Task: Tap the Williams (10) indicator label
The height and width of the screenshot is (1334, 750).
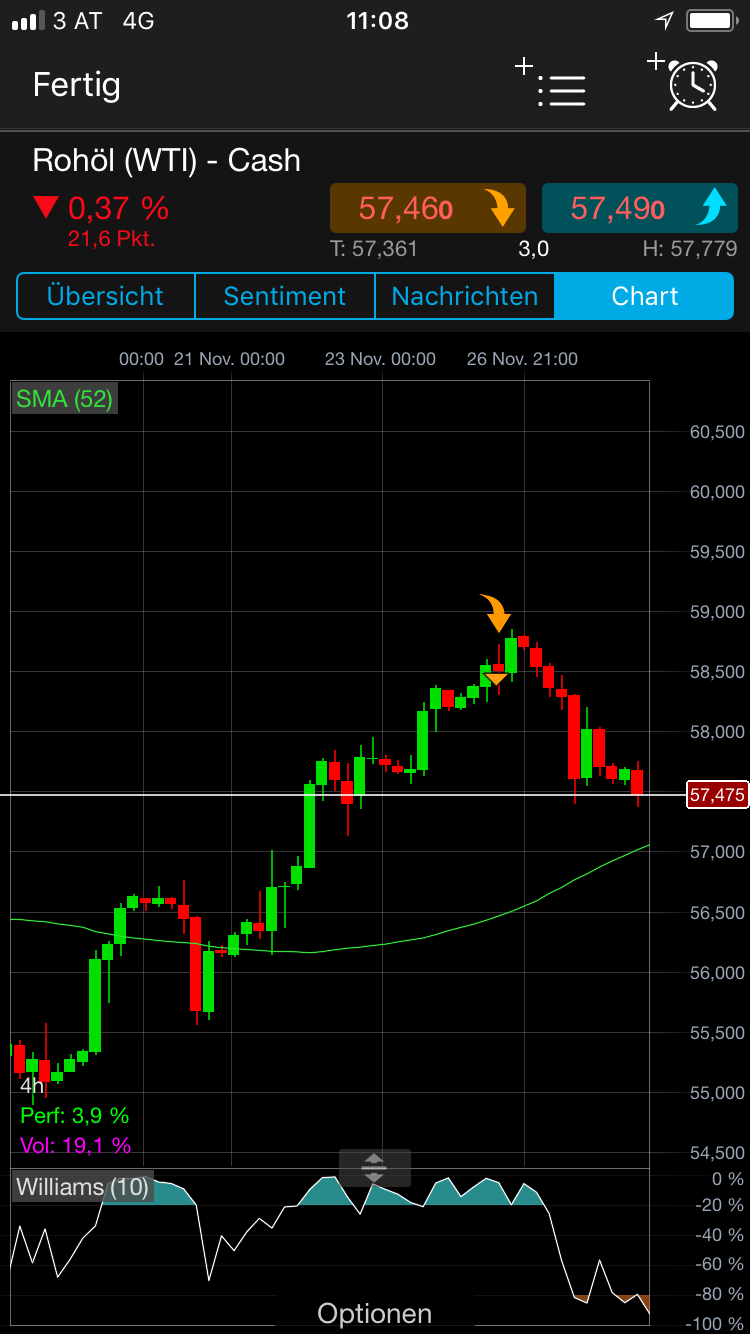Action: 82,1187
